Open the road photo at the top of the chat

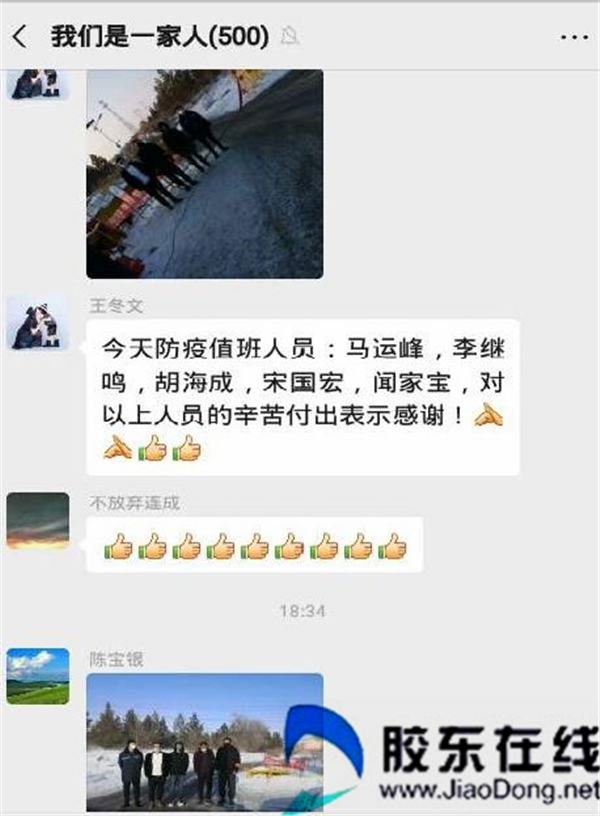[x=205, y=173]
